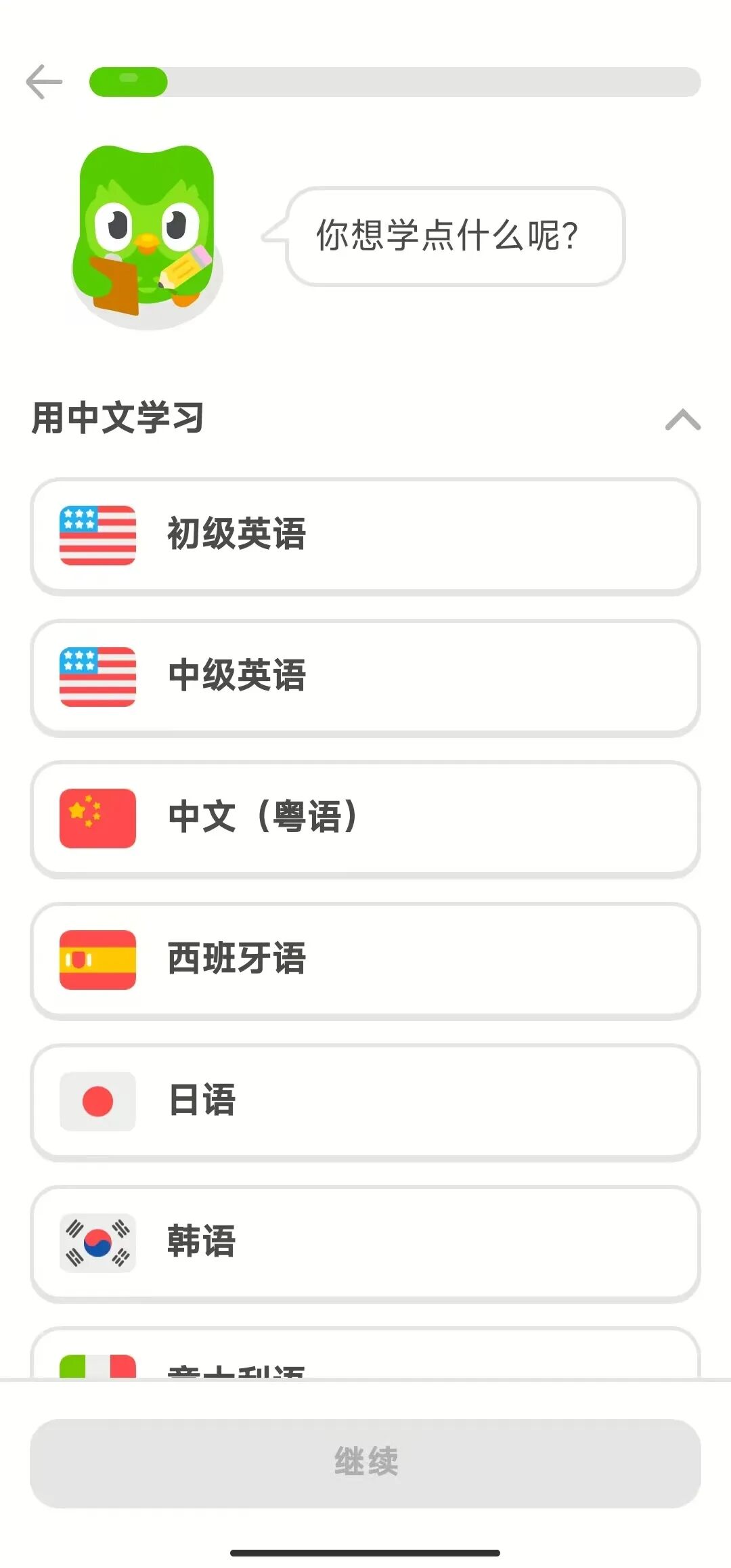731x1568 pixels.
Task: Select the 日语 course option
Action: [365, 1102]
